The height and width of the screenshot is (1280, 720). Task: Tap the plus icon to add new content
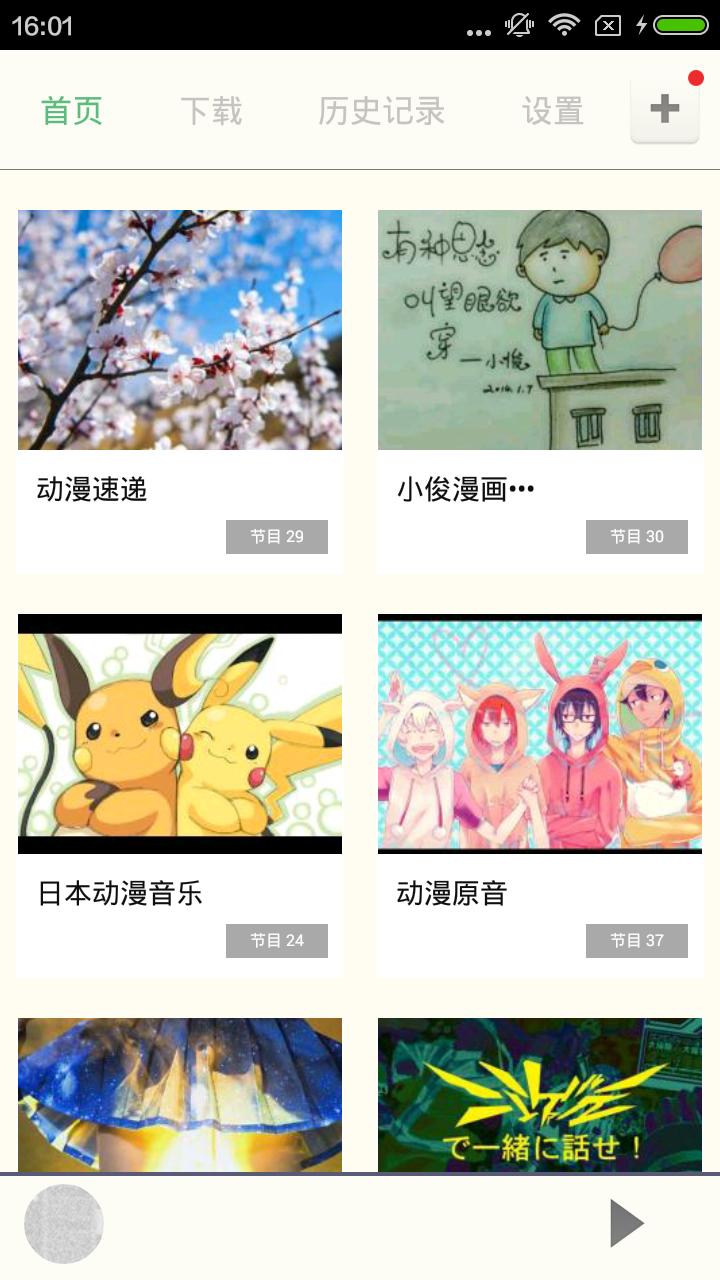[664, 107]
